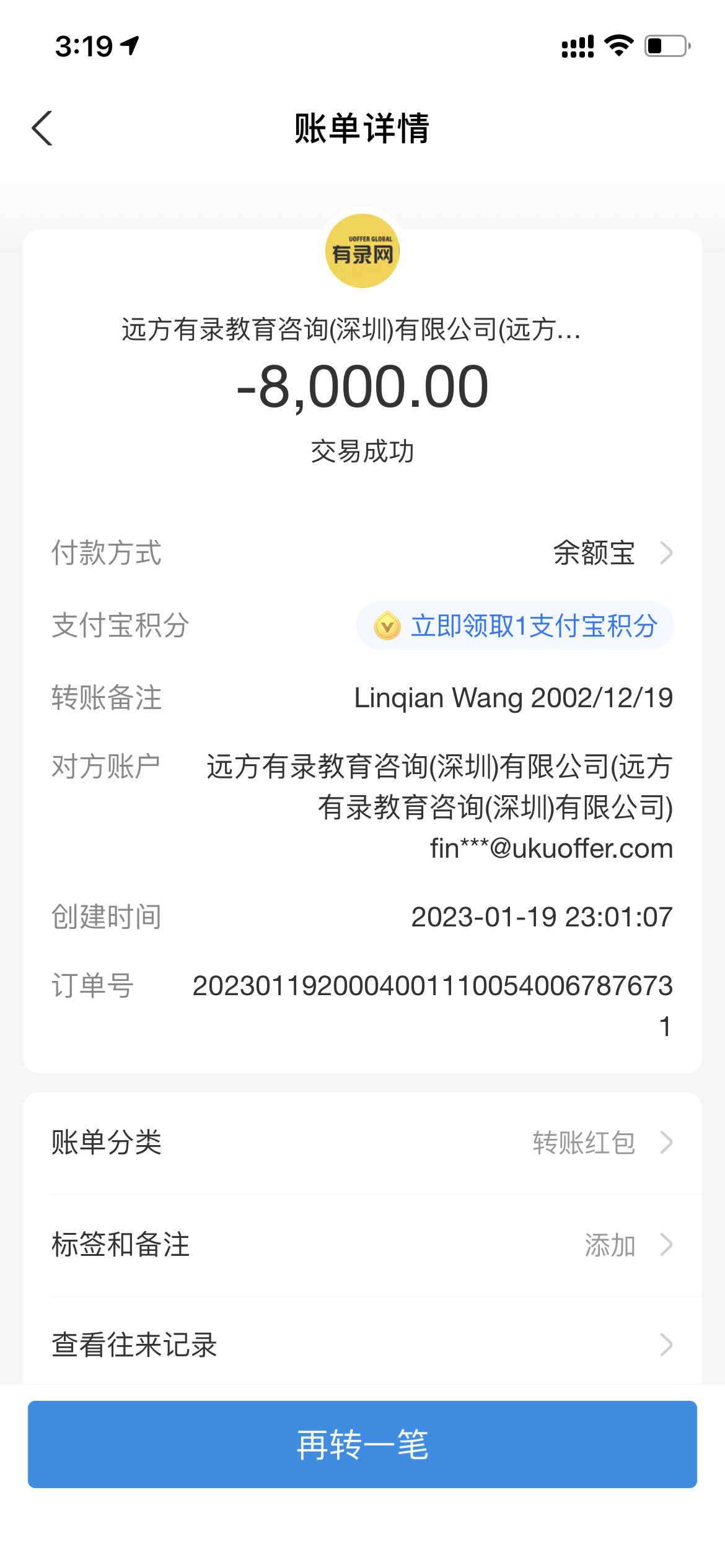
Task: Add 标签和备注 to this bill
Action: click(362, 1245)
